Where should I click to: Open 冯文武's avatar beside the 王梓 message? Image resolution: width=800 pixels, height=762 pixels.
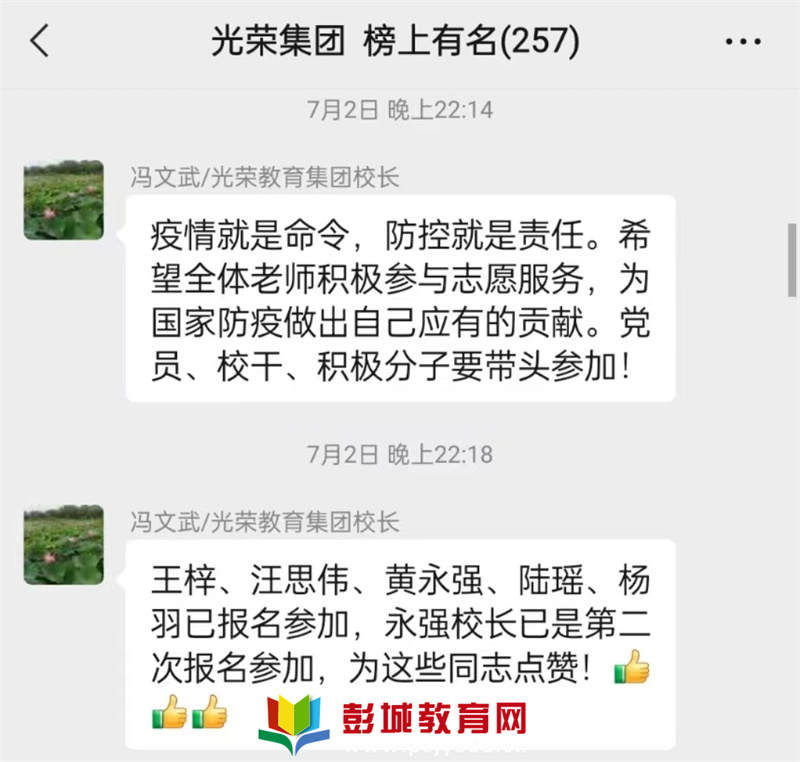click(x=63, y=545)
